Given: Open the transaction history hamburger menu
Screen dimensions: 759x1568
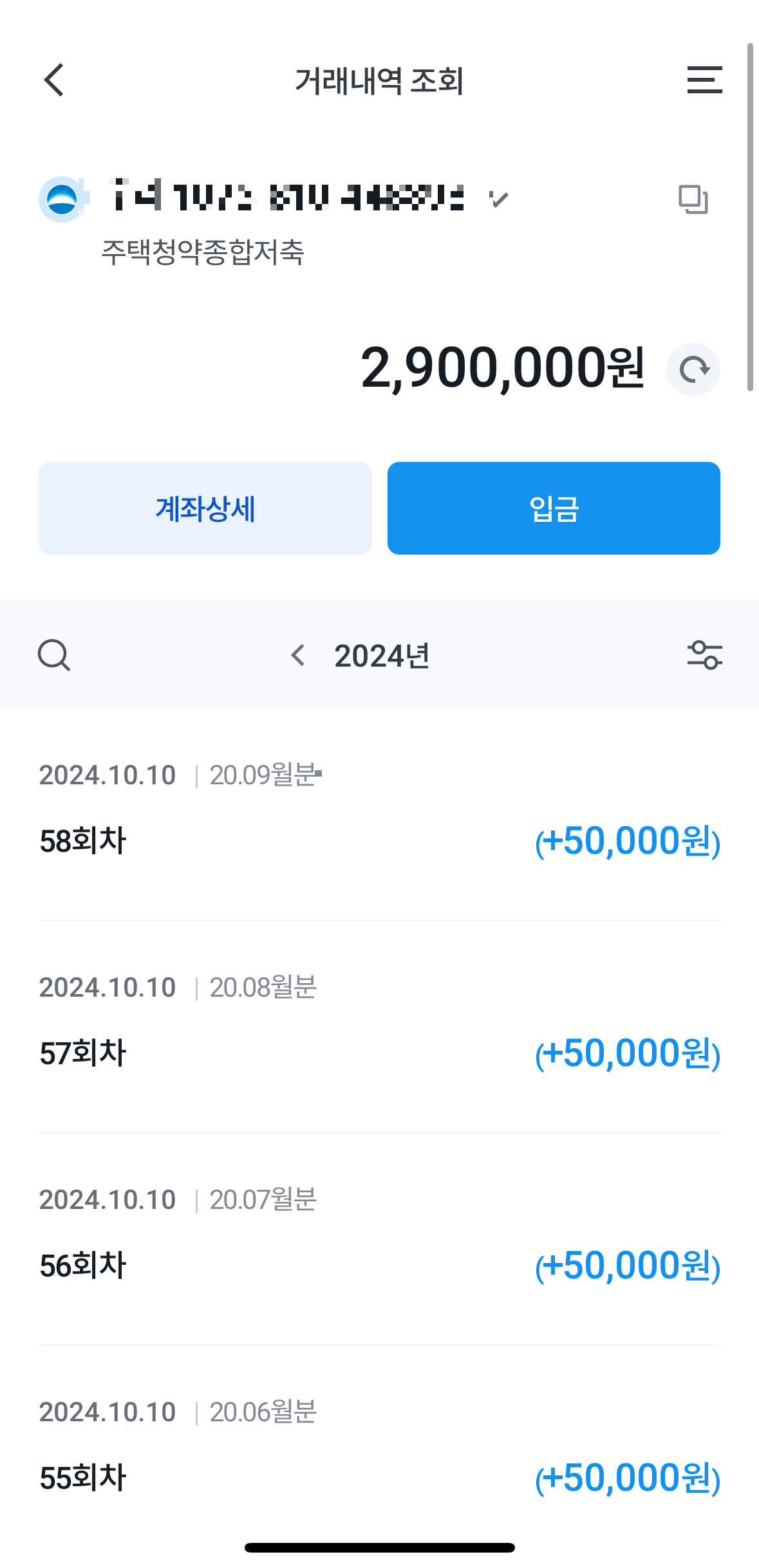Looking at the screenshot, I should click(x=704, y=81).
